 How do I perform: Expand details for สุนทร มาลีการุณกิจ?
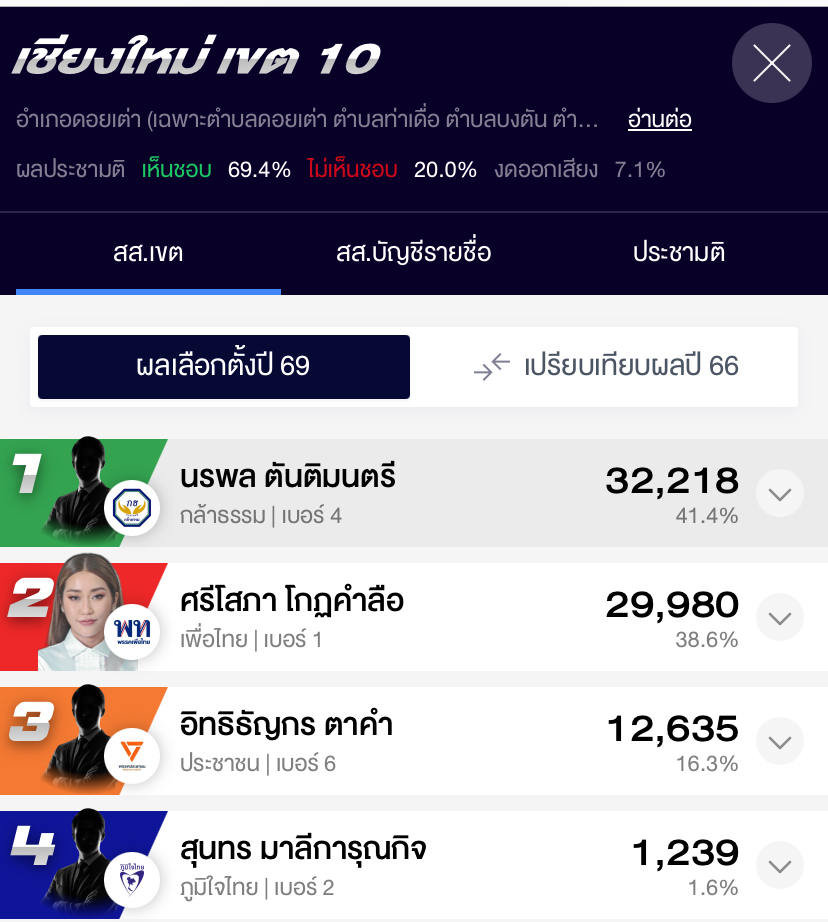(779, 865)
